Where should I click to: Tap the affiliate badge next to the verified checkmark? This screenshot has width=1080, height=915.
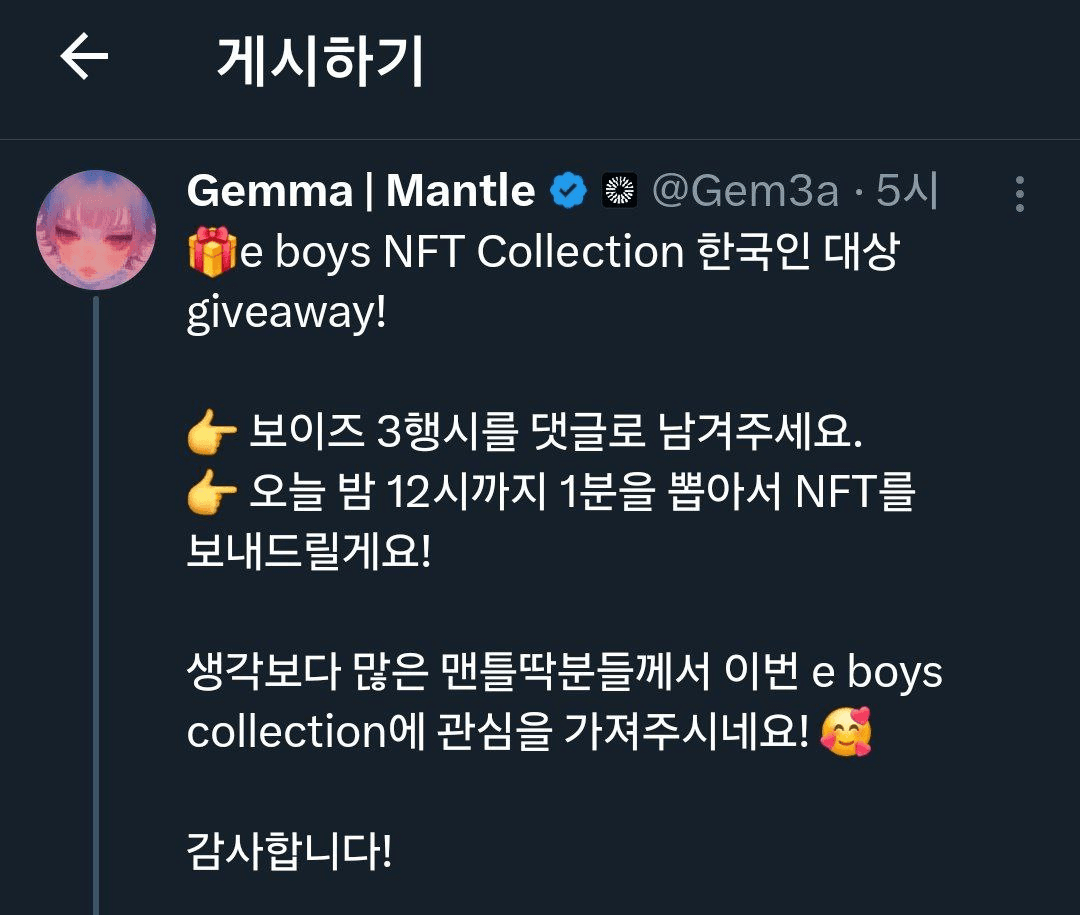coord(620,190)
